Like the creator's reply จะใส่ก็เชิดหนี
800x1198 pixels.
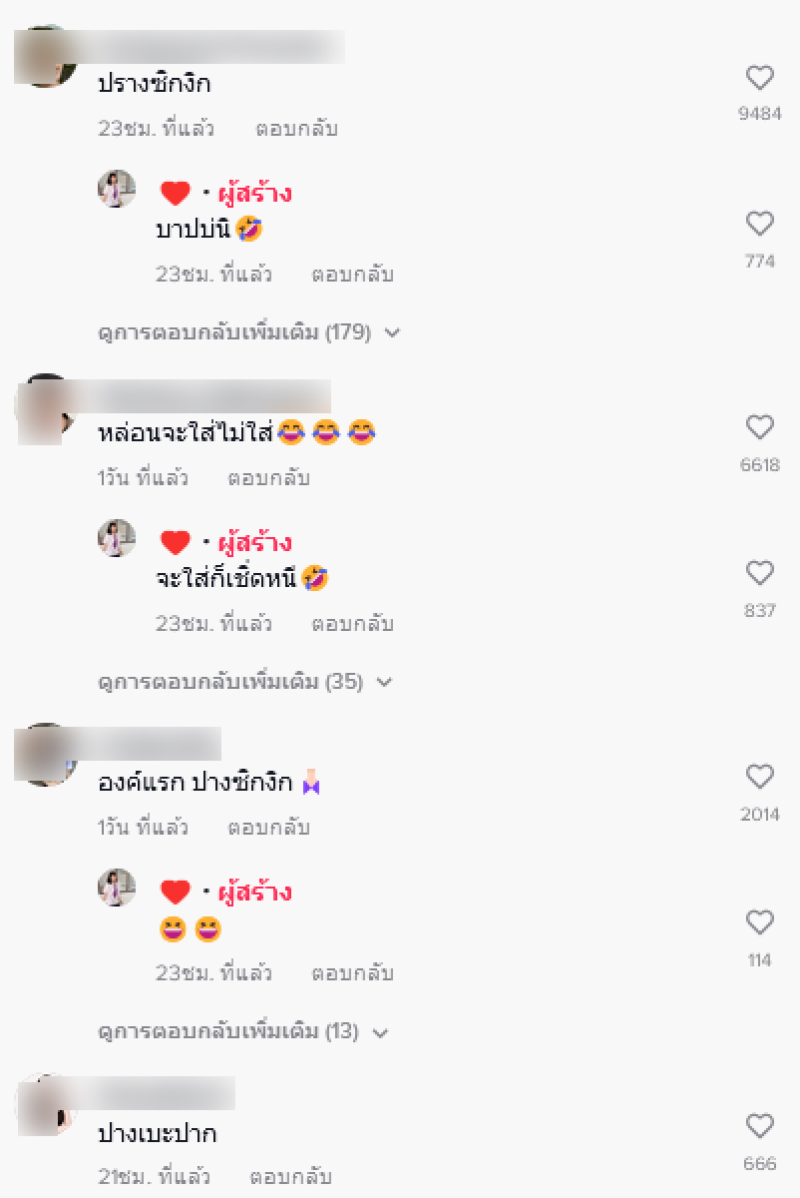760,574
